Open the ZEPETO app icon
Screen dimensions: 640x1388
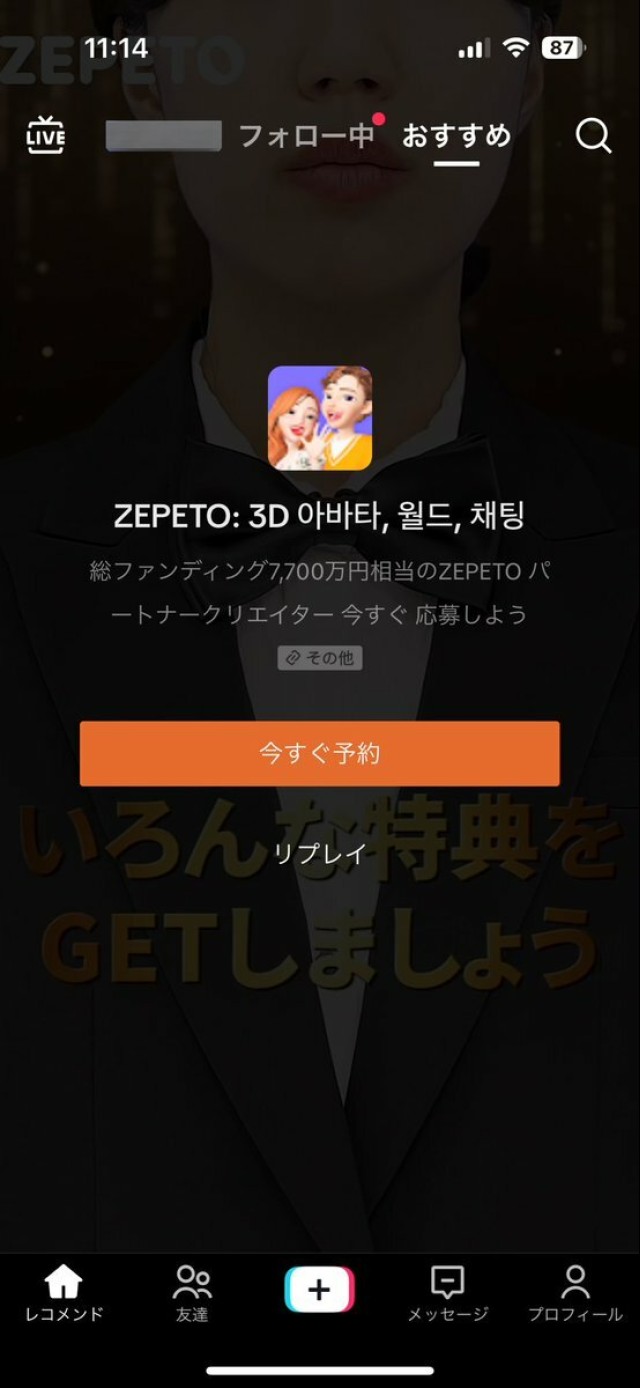(320, 418)
